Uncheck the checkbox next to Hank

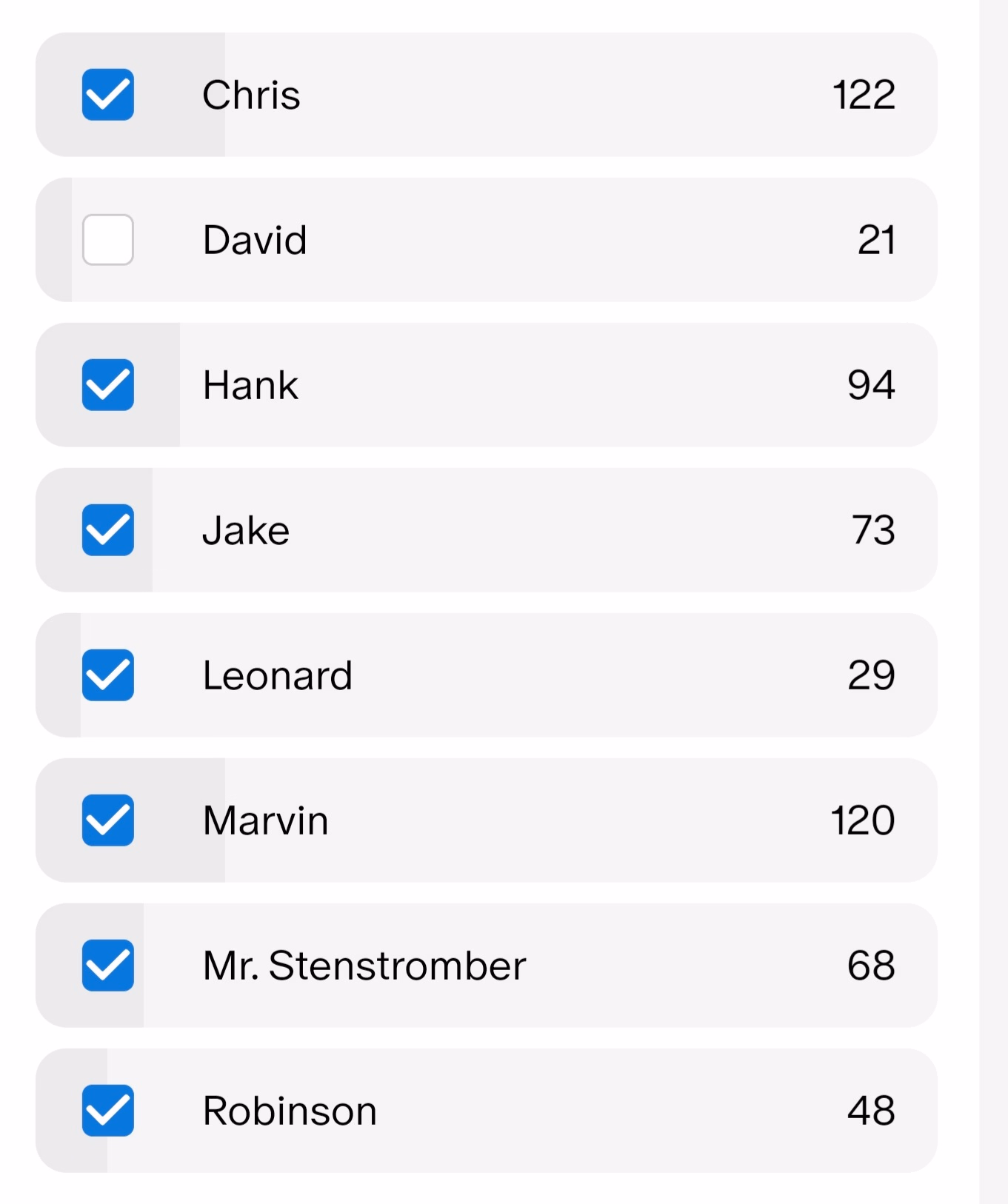point(108,385)
